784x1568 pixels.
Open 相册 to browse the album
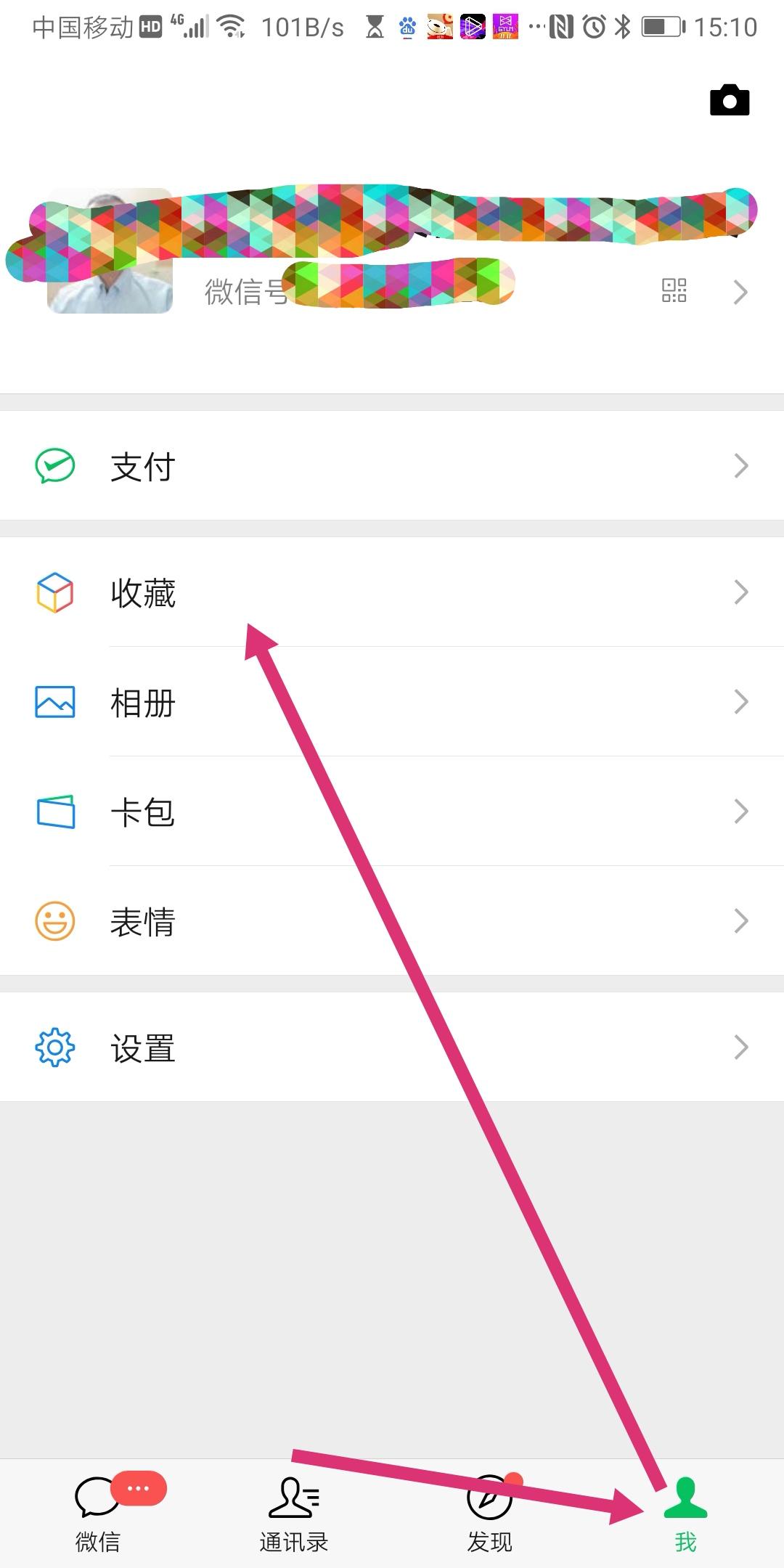click(144, 702)
